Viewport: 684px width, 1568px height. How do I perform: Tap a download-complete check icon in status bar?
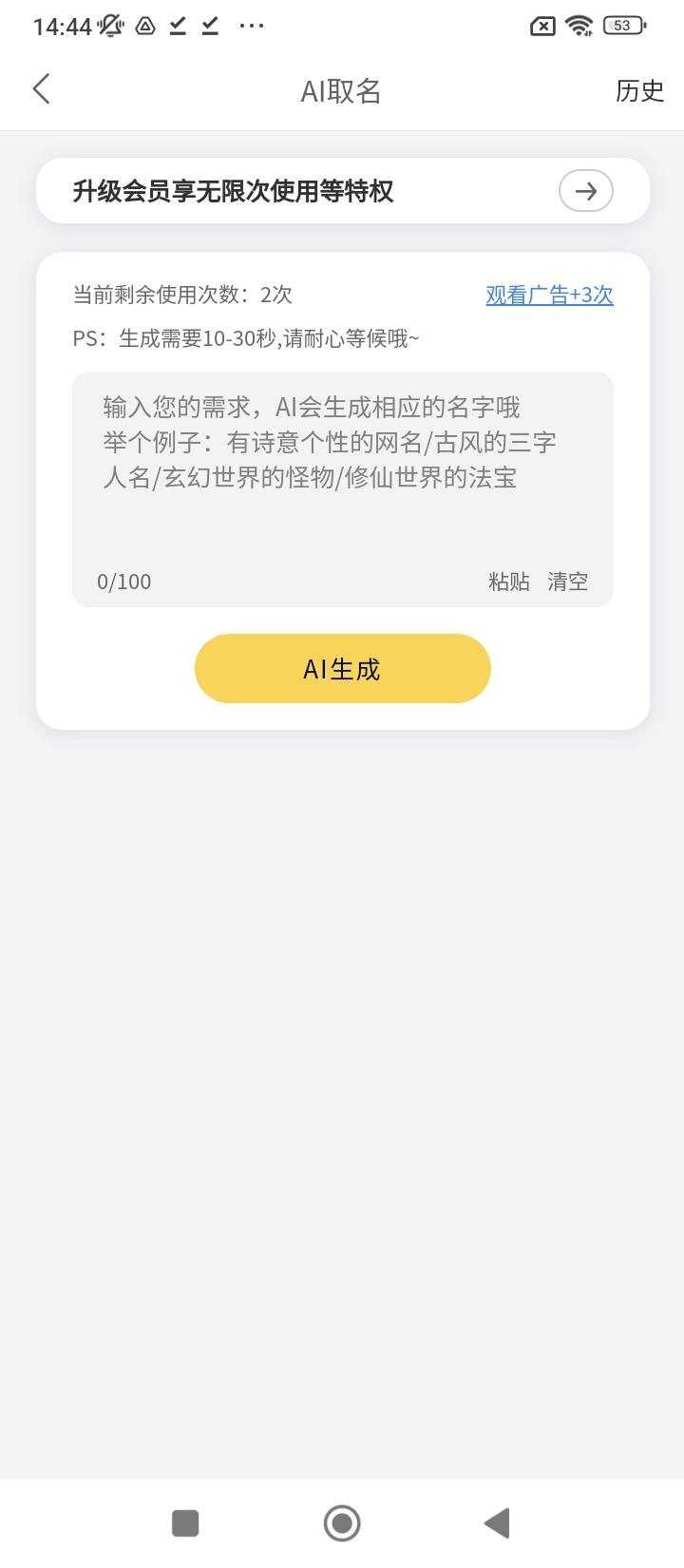coord(177,26)
